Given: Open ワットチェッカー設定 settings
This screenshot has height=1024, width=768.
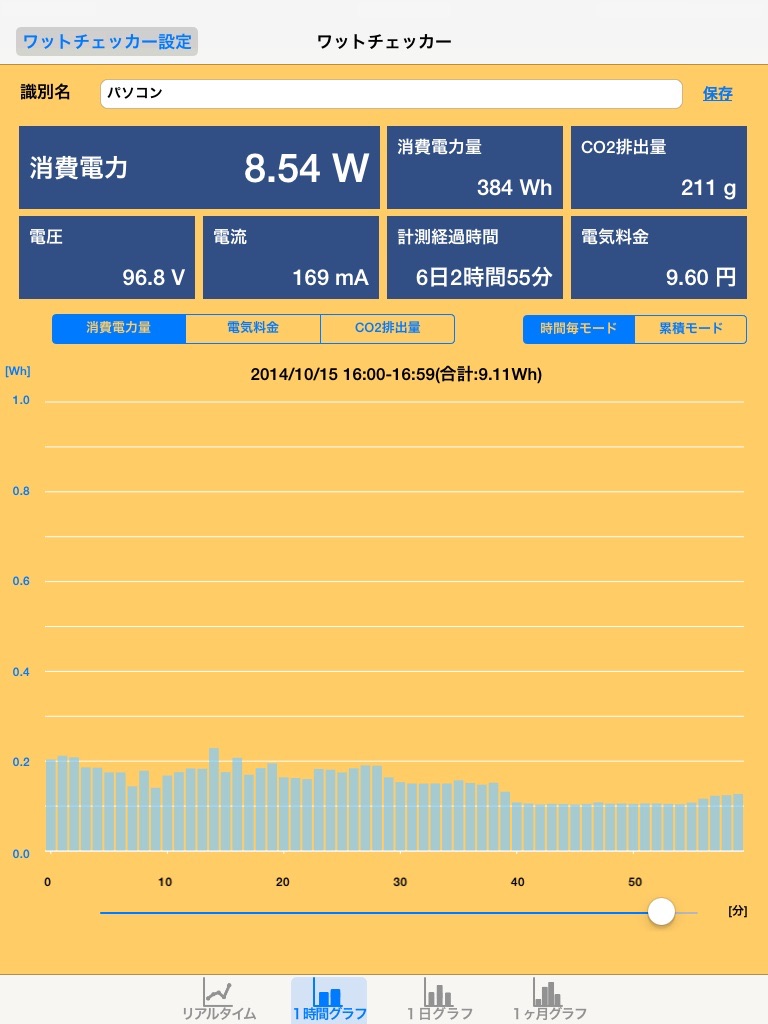Looking at the screenshot, I should (107, 42).
